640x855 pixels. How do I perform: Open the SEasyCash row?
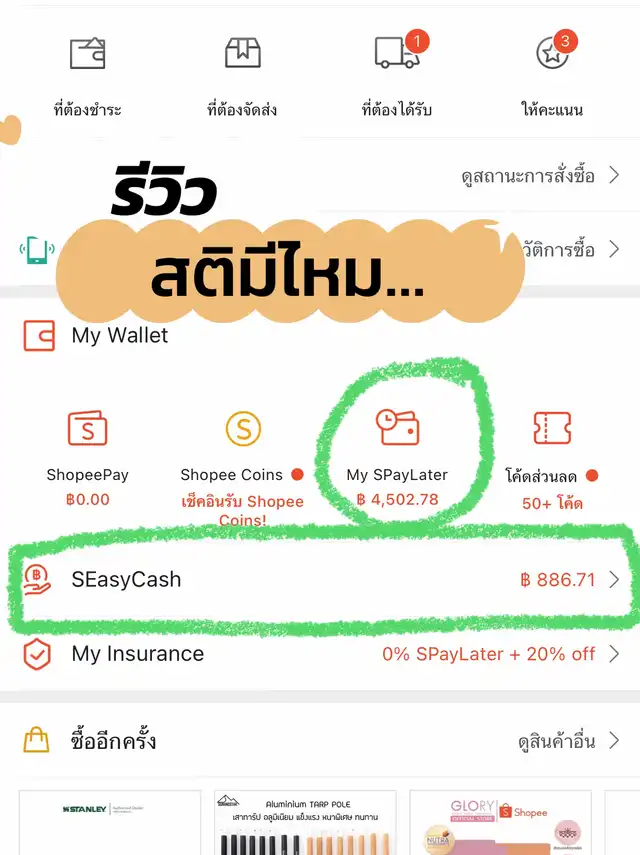click(320, 579)
